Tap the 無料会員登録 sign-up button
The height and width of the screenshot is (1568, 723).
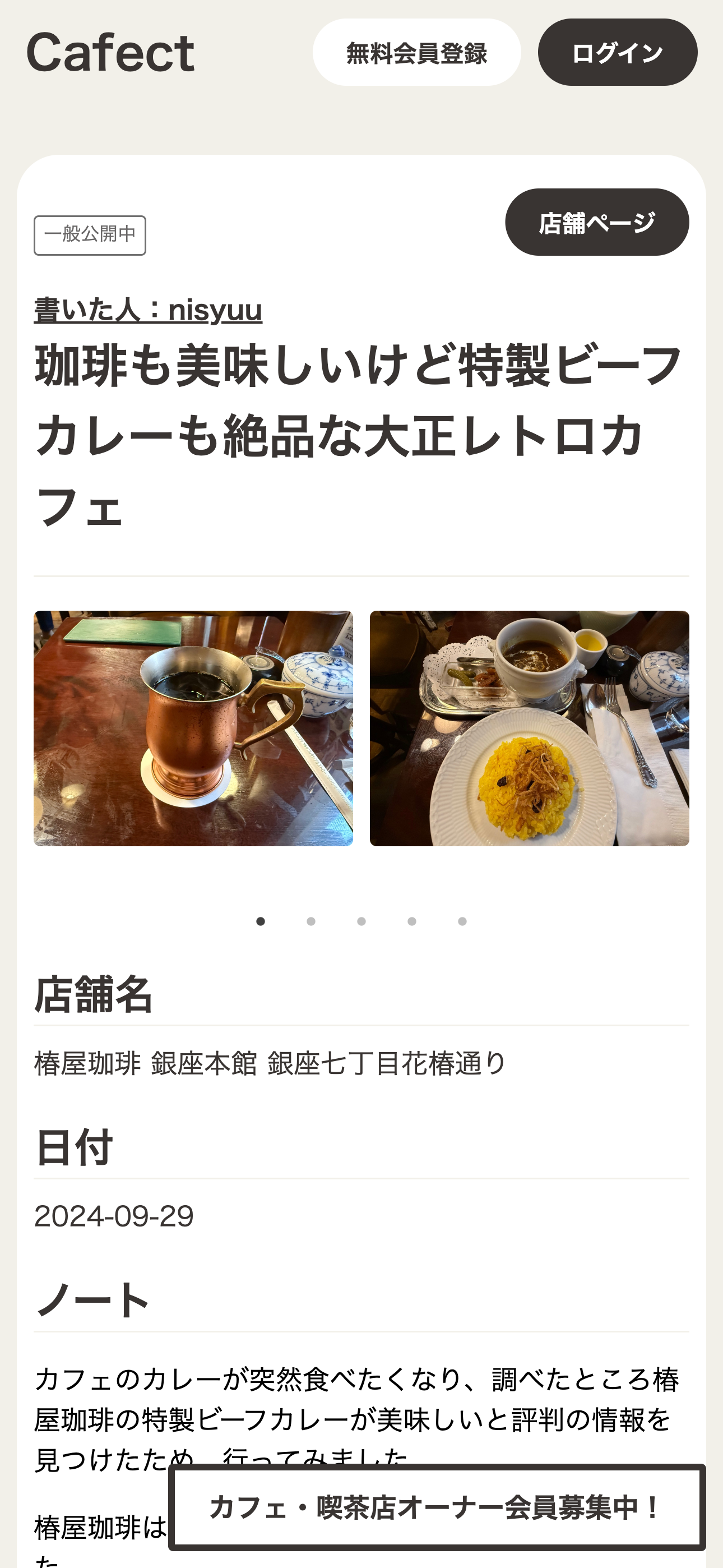416,52
